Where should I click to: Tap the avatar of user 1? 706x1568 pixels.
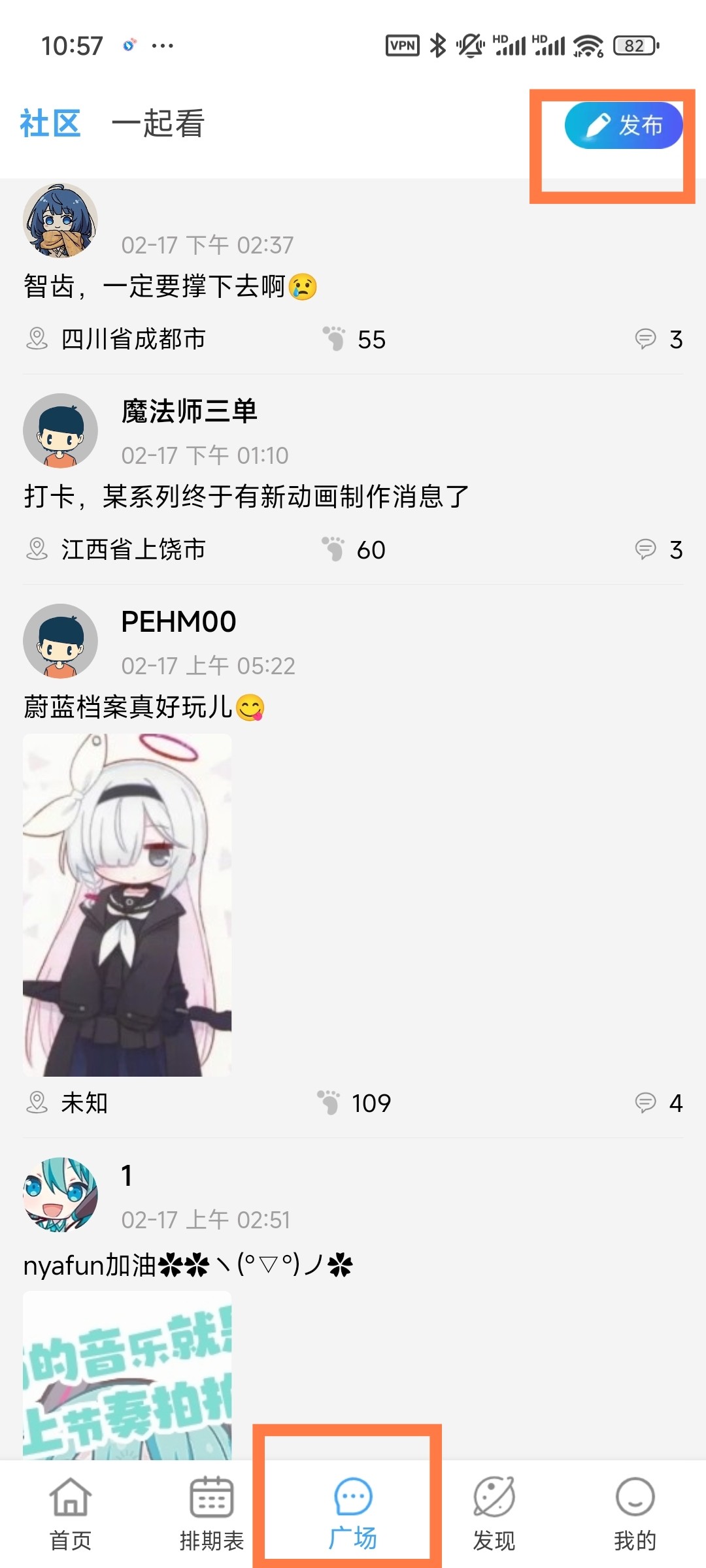60,1195
